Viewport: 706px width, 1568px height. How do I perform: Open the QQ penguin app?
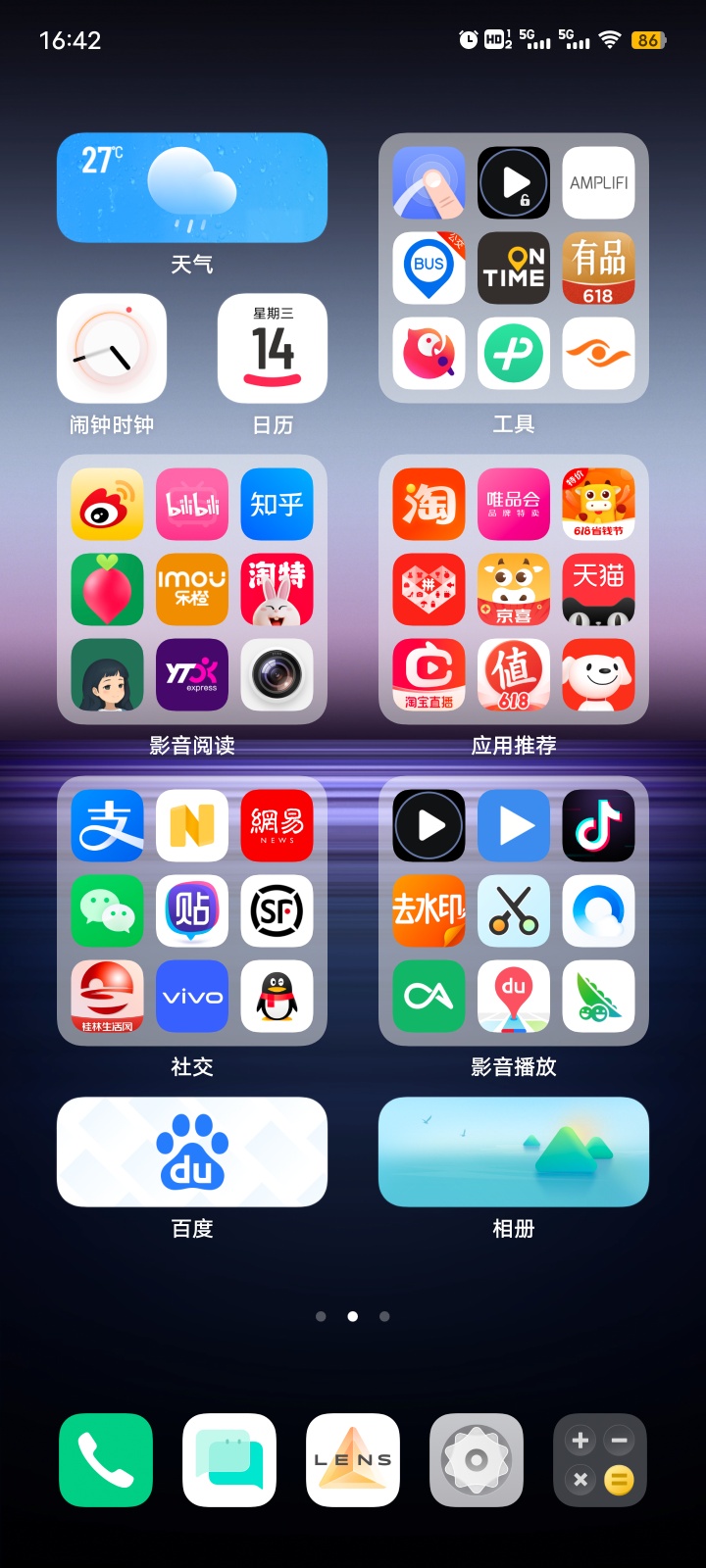[277, 997]
